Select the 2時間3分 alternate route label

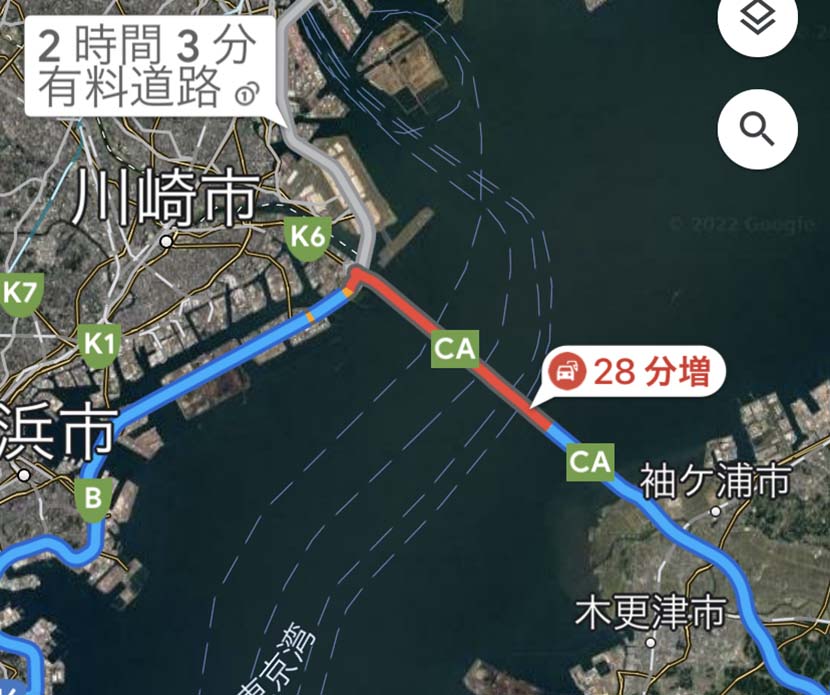tap(147, 68)
